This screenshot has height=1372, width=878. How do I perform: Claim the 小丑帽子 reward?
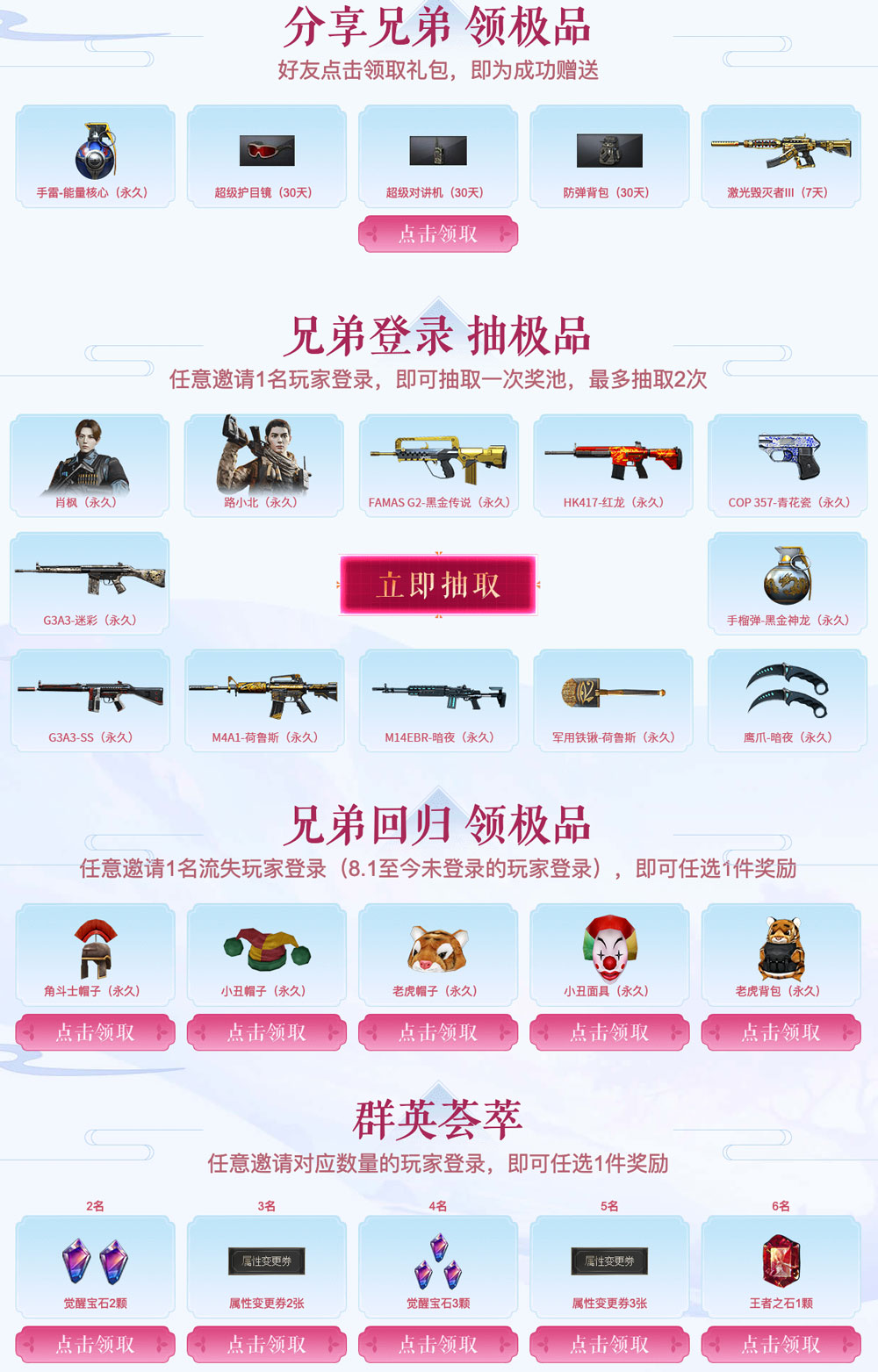pyautogui.click(x=267, y=1032)
